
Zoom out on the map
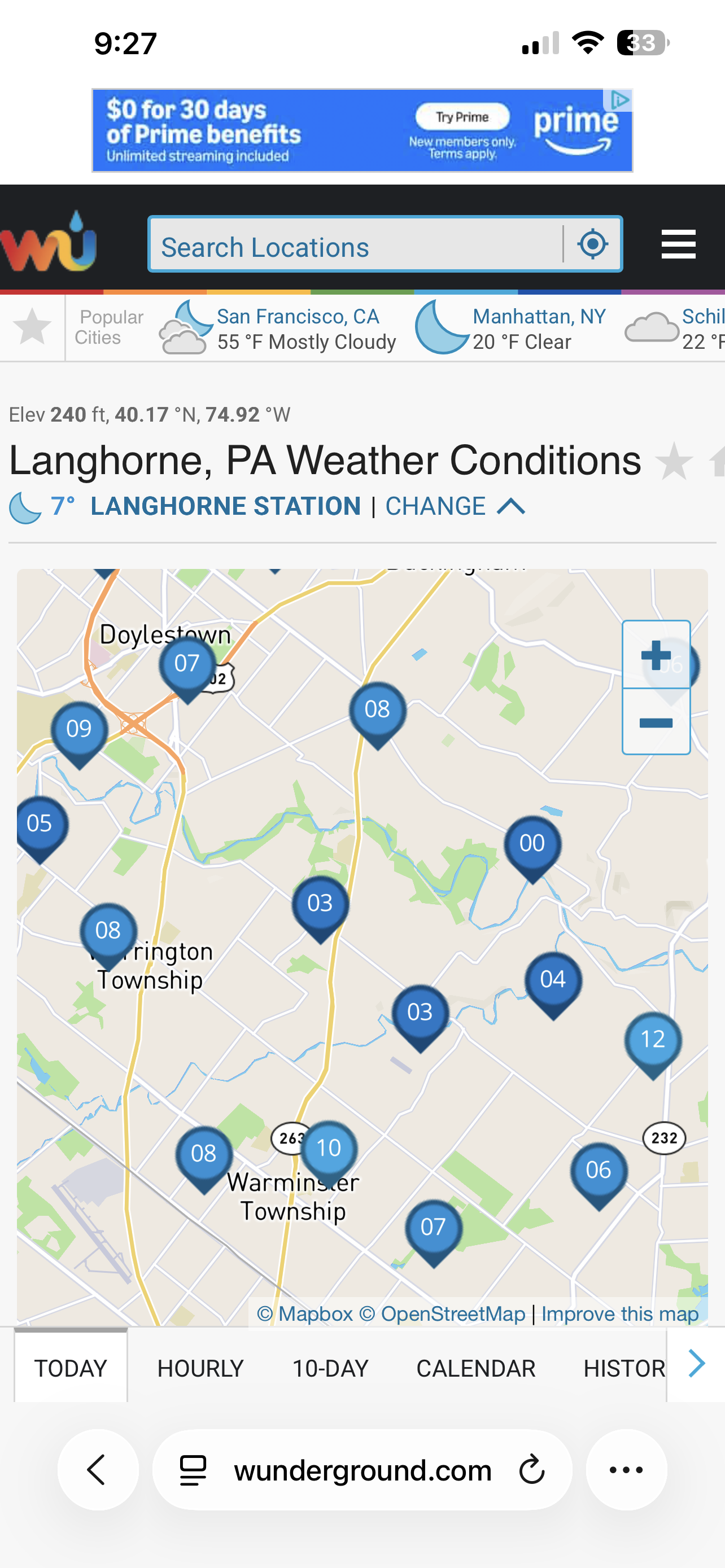[x=656, y=722]
